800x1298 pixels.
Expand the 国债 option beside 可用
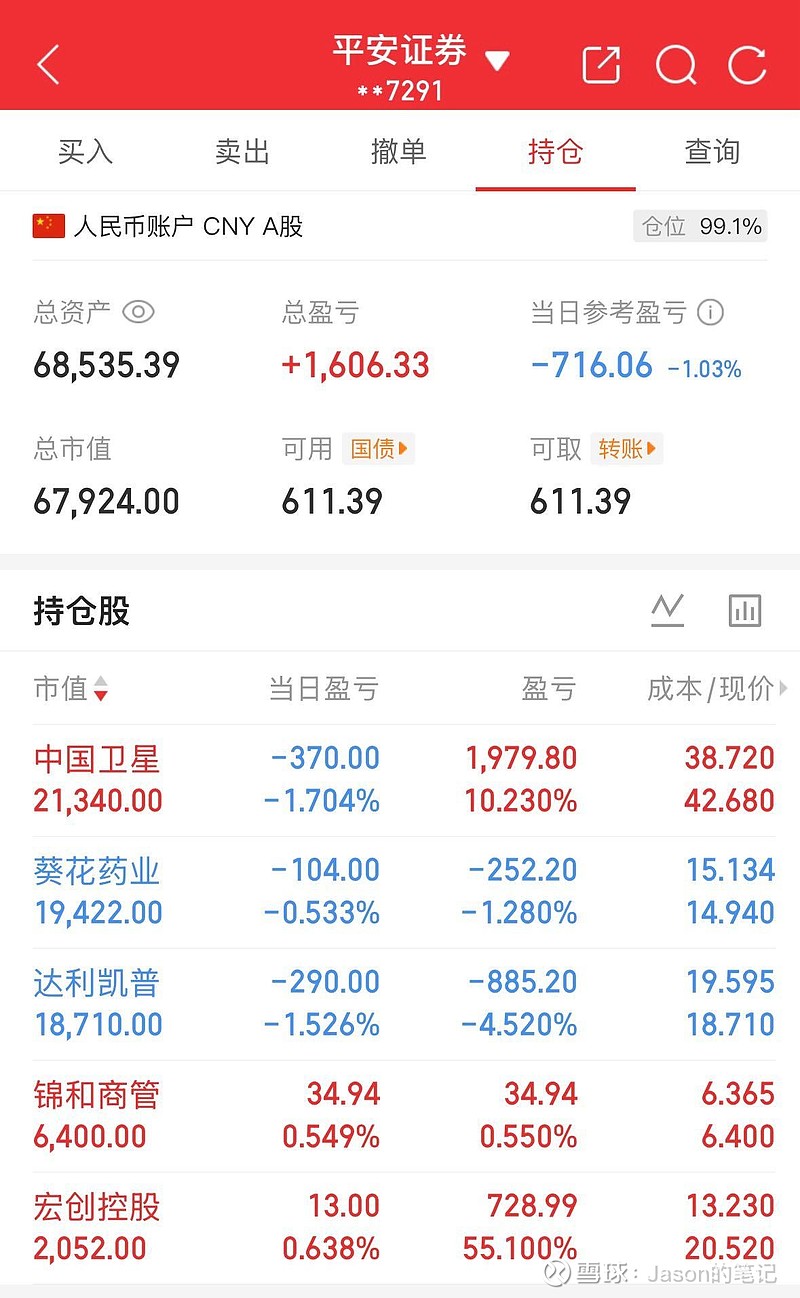(x=378, y=449)
